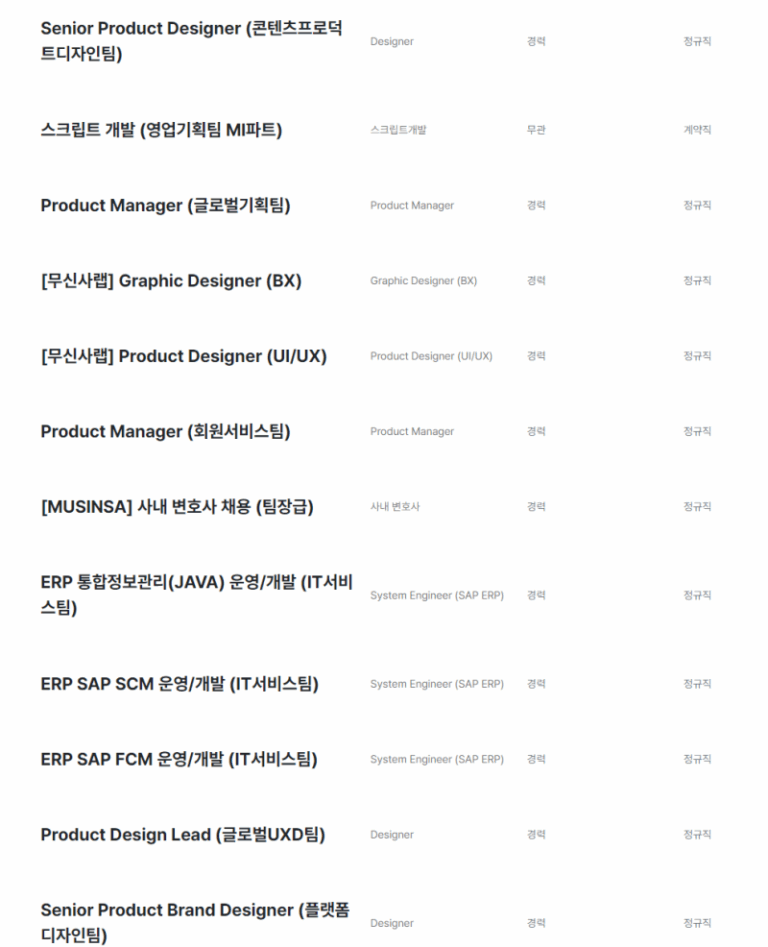768x947 pixels.
Task: Open Product Manager (회원서비스팀) posting
Action: (165, 432)
